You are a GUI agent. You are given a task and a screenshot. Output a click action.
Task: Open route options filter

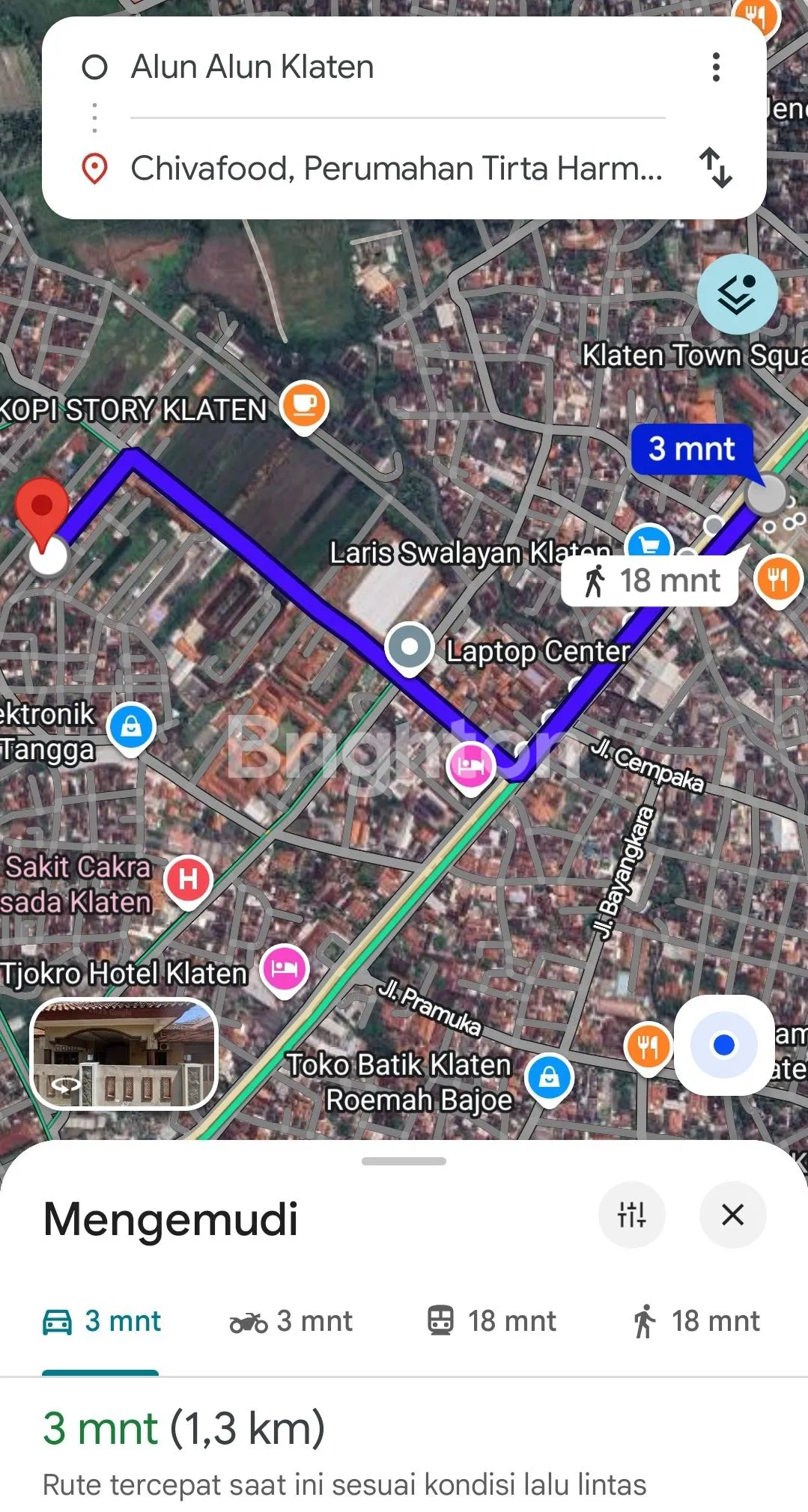pos(631,1214)
